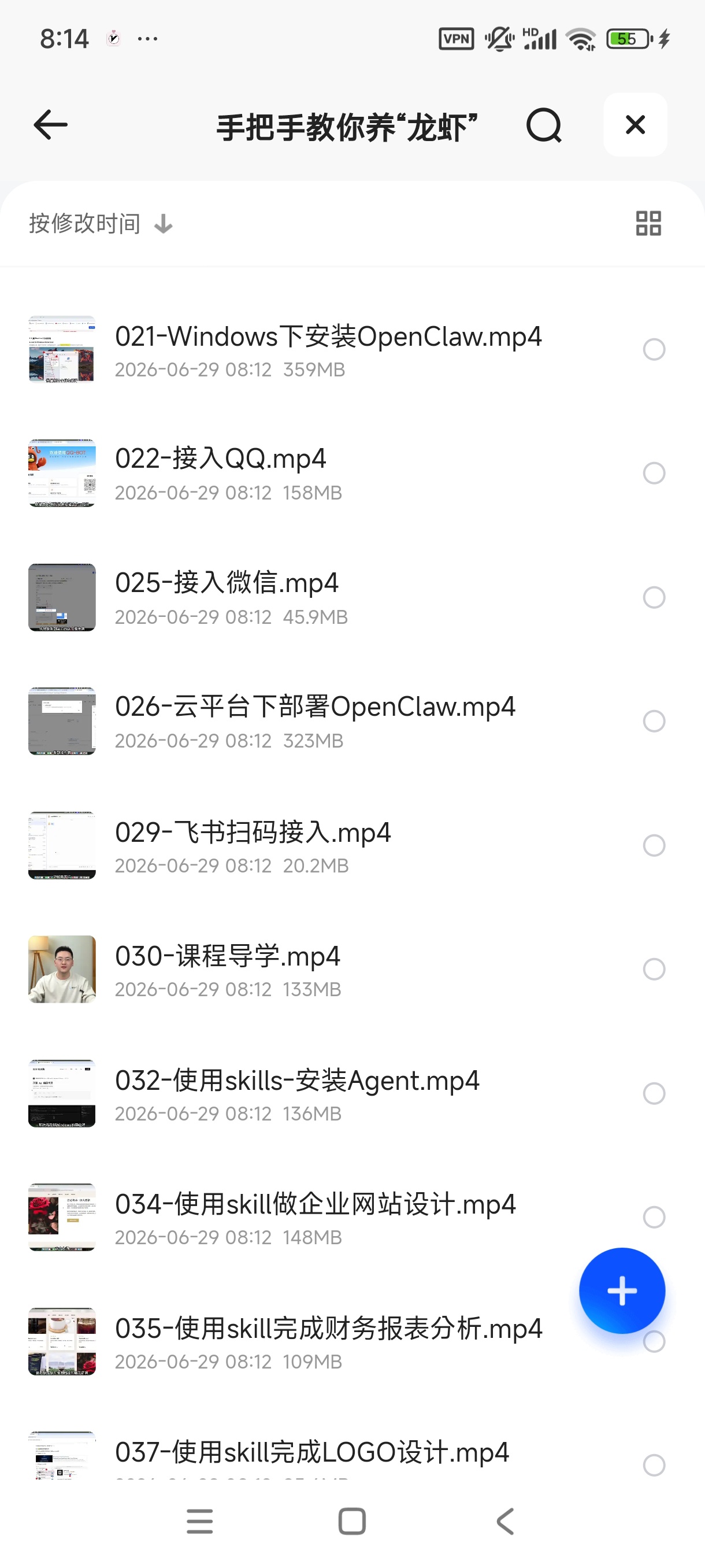Switch to grid view layout
The width and height of the screenshot is (705, 1568).
[x=648, y=223]
